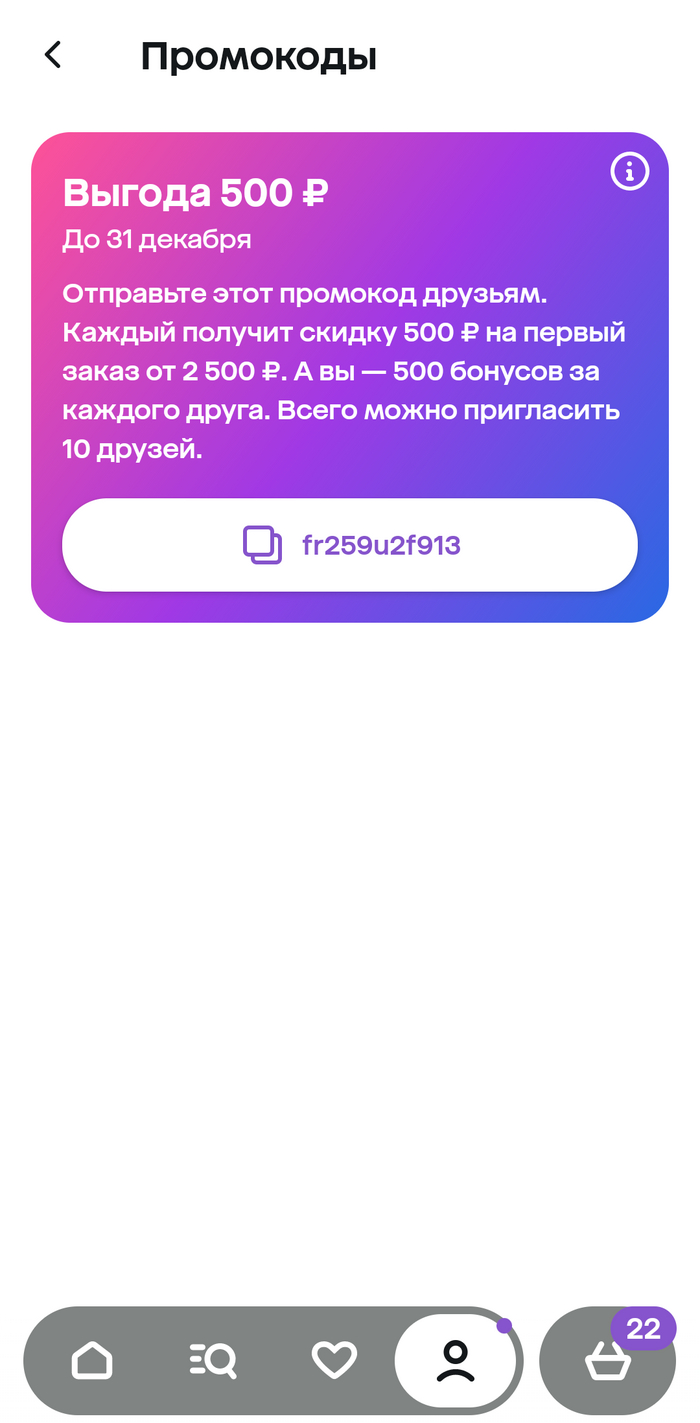Open the profile tab
The width and height of the screenshot is (700, 1423).
pos(456,1360)
